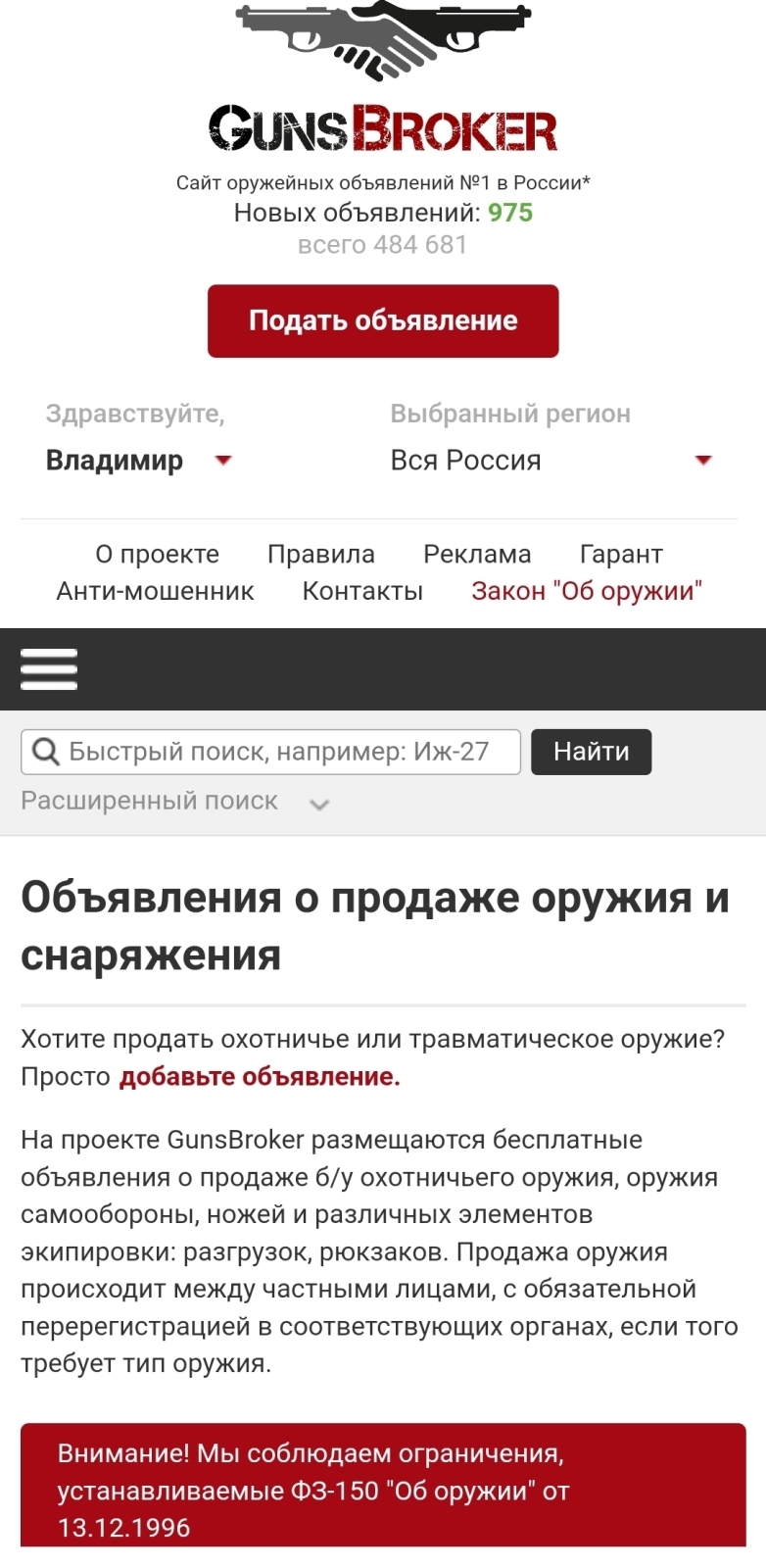Screen dimensions: 766x1568
Task: Expand Расширенный поиск options
Action: coord(174,802)
